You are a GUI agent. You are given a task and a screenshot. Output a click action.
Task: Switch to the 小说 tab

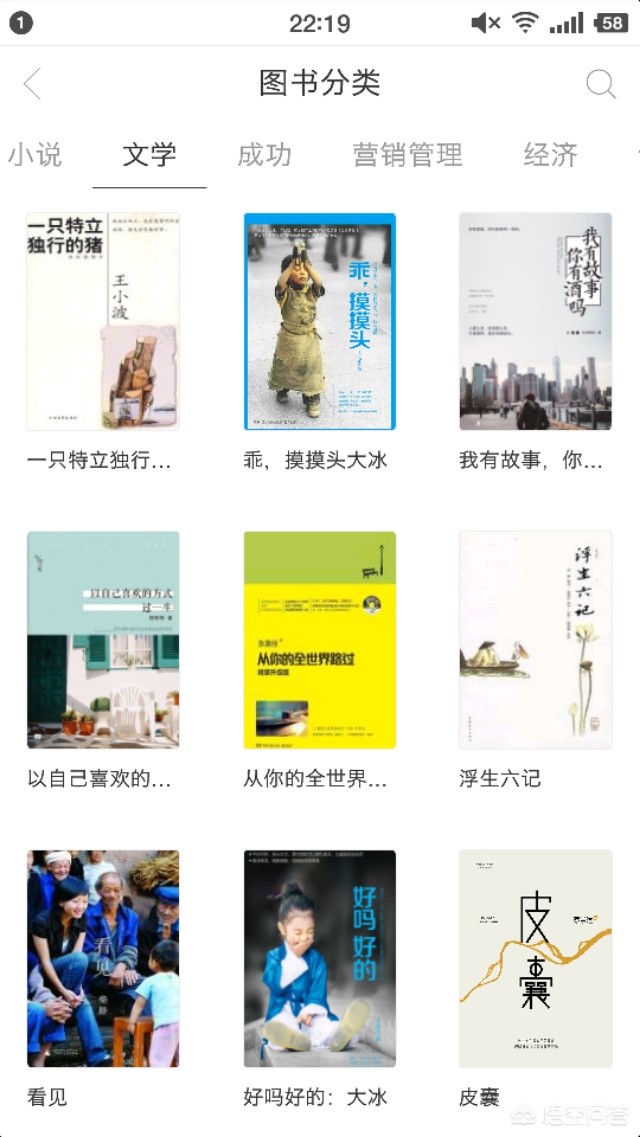tap(35, 155)
